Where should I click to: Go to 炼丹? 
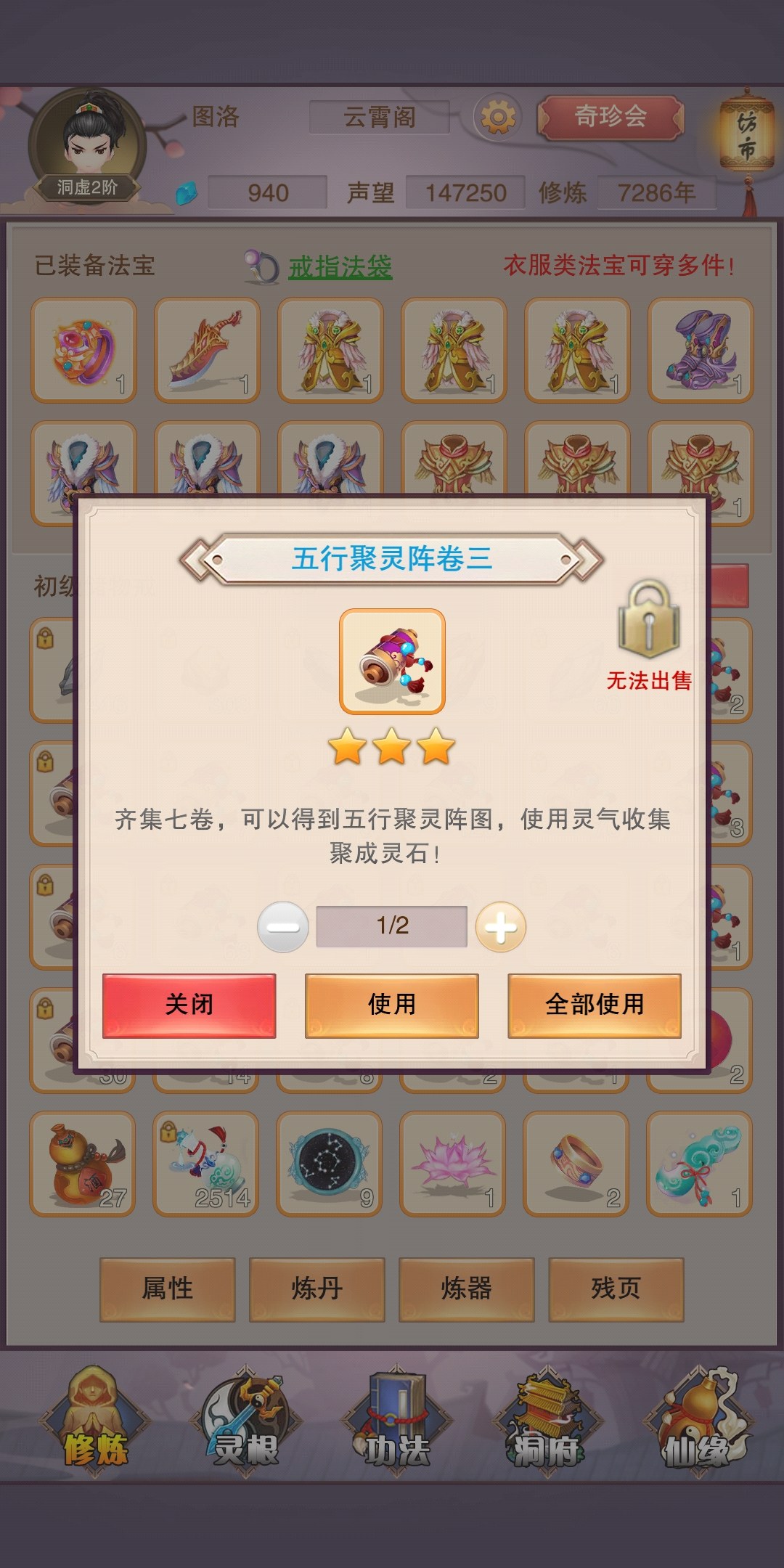coord(317,1289)
